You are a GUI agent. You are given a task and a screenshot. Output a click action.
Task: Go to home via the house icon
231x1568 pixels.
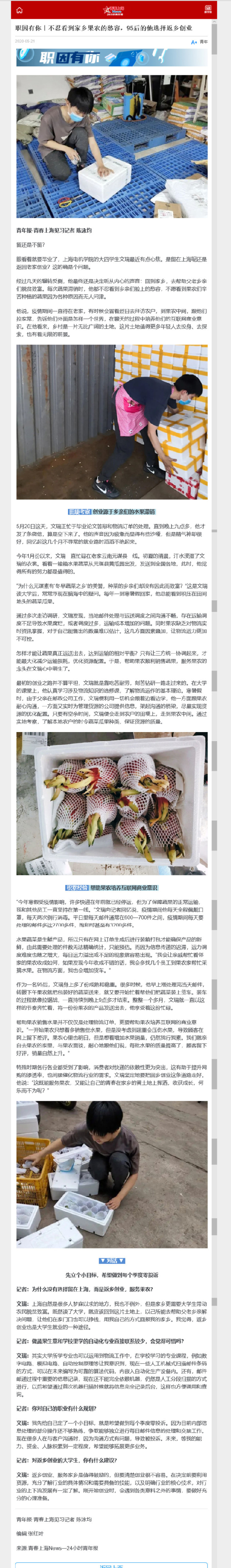20,10
